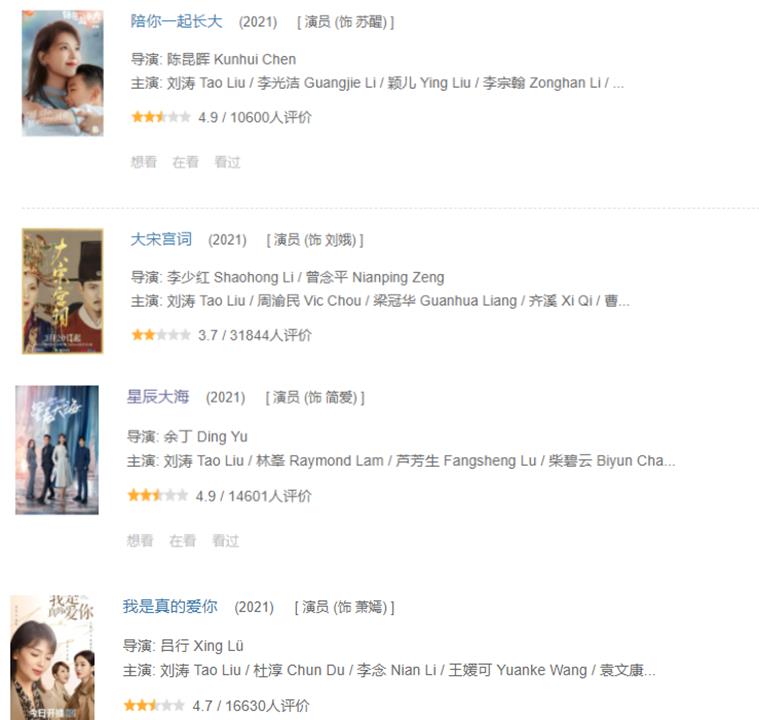The width and height of the screenshot is (759, 720).
Task: Open the 陪你一起长大 poster
Action: point(62,73)
